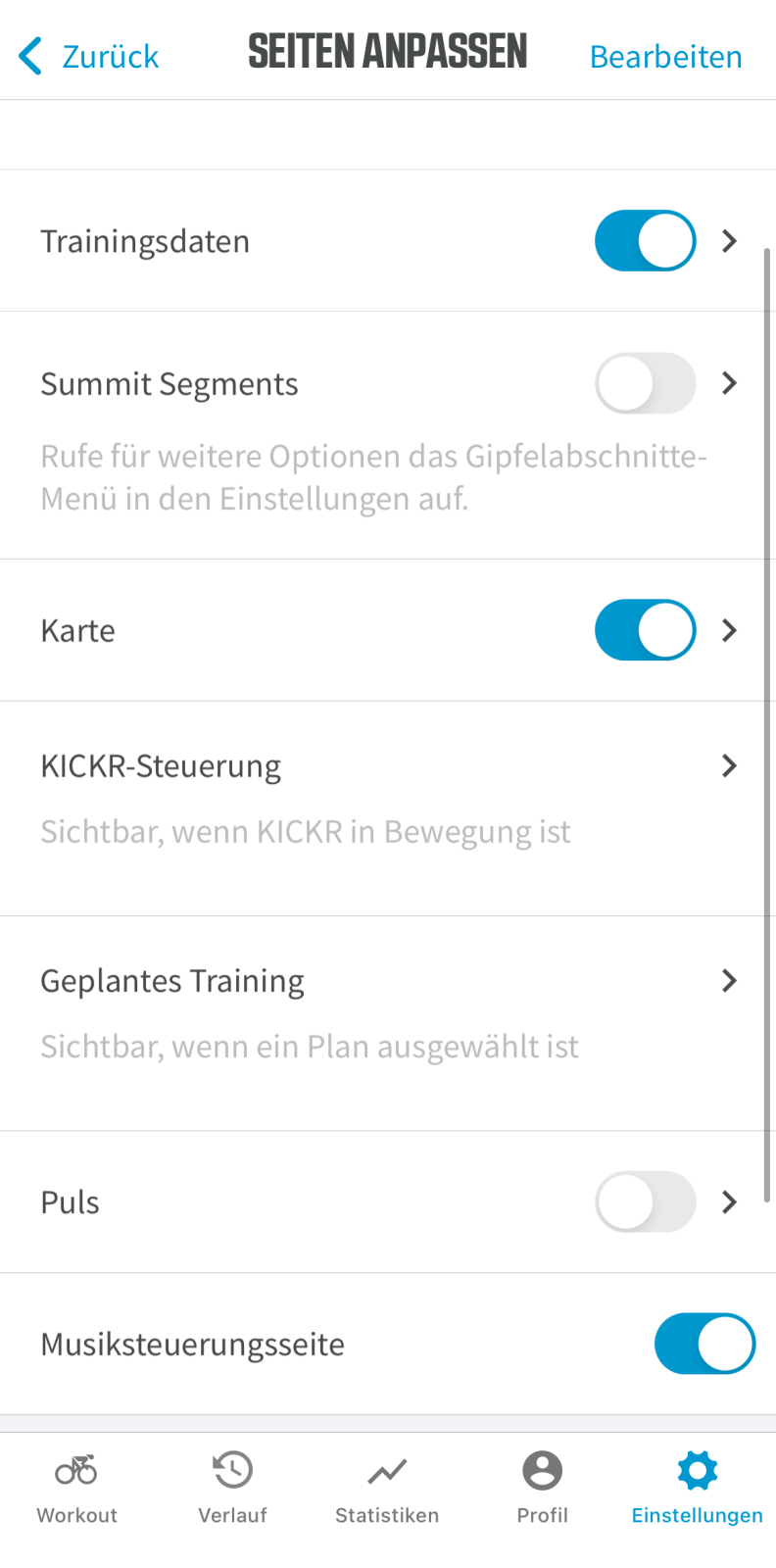
Task: Open the Geplantes Training row
Action: pyautogui.click(x=729, y=980)
